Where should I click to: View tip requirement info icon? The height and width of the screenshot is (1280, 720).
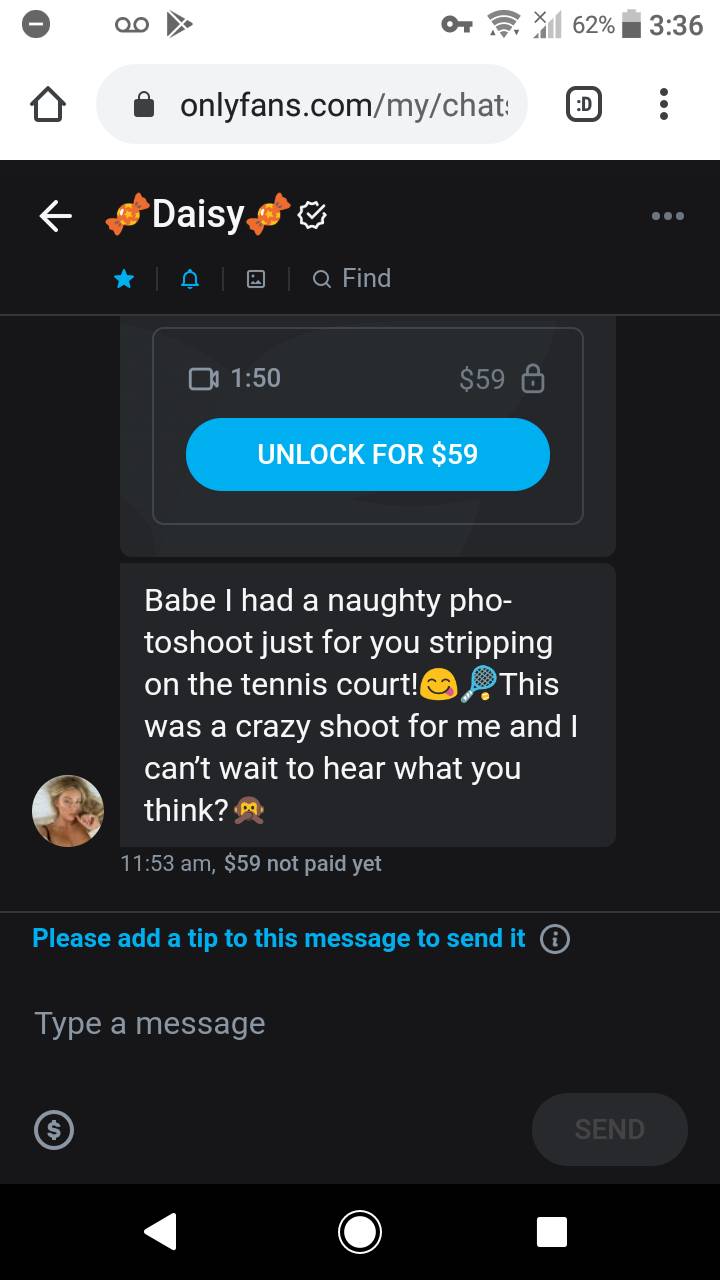(555, 939)
